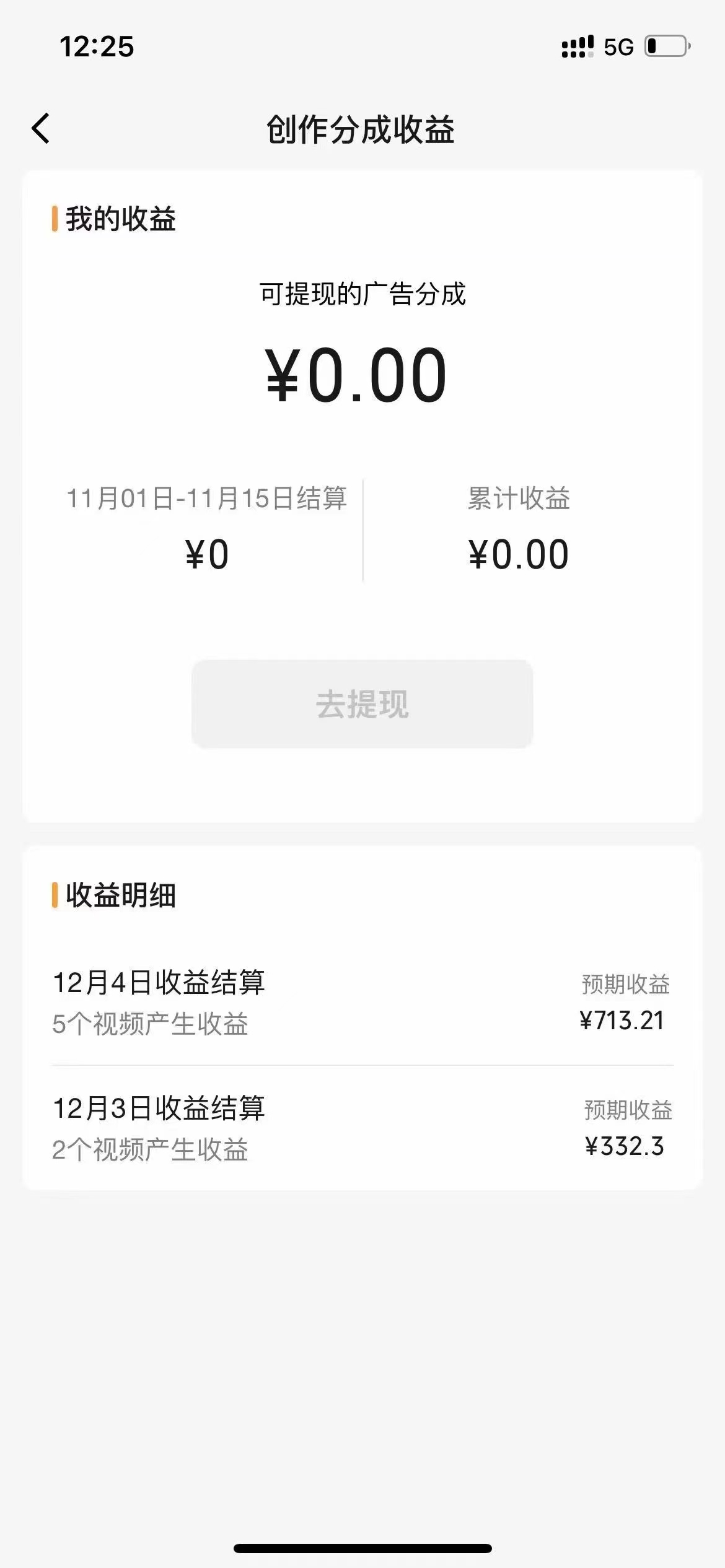Open the 12月4日收益结算 earnings entry
725x1568 pixels.
(x=362, y=1002)
